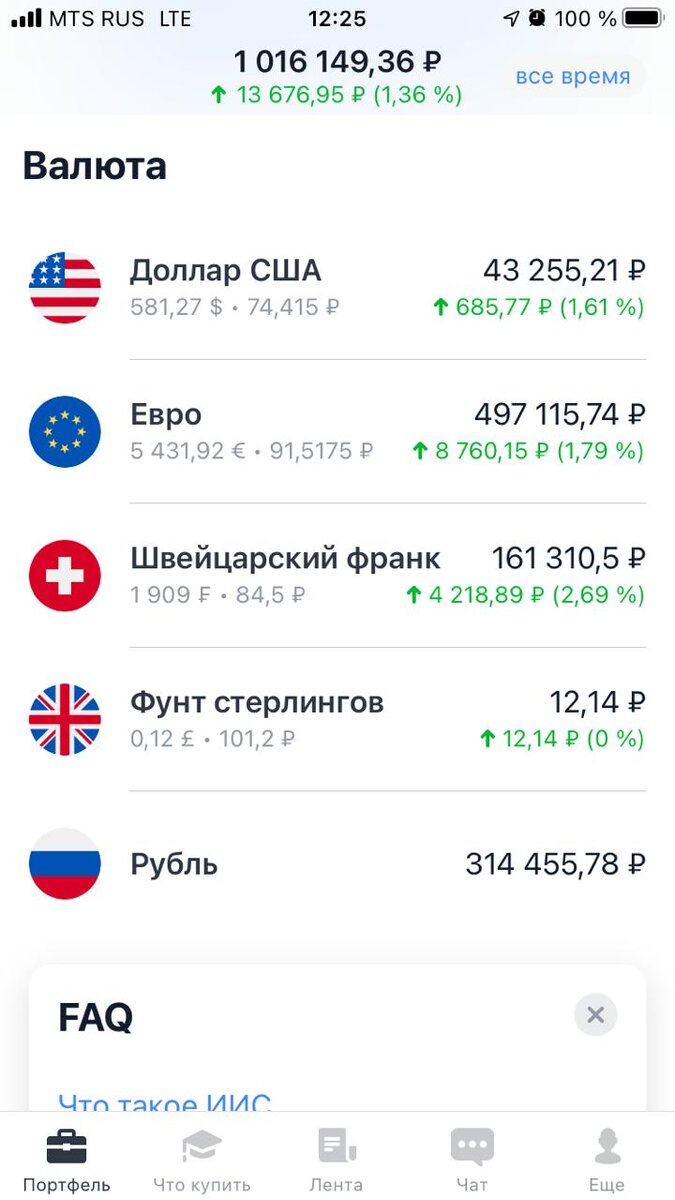View Швейцарский франк holding details
The image size is (675, 1200).
(x=337, y=576)
